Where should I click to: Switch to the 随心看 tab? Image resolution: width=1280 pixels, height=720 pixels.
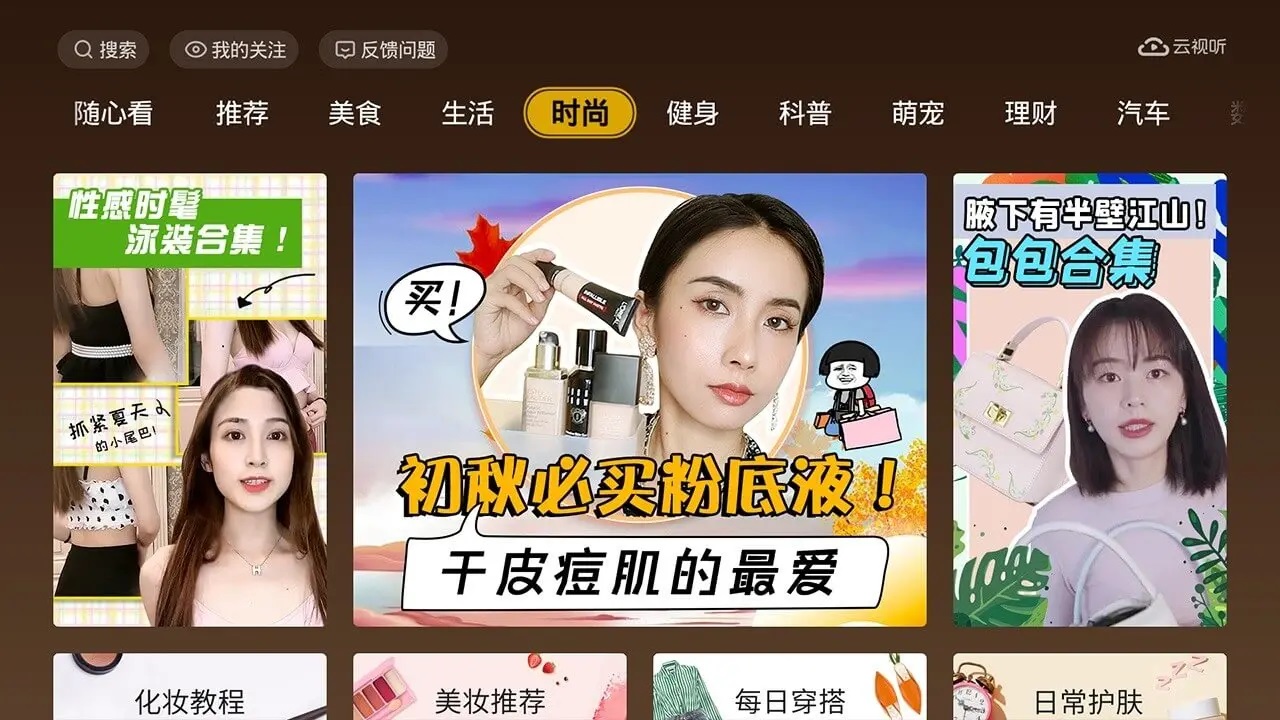[x=113, y=113]
